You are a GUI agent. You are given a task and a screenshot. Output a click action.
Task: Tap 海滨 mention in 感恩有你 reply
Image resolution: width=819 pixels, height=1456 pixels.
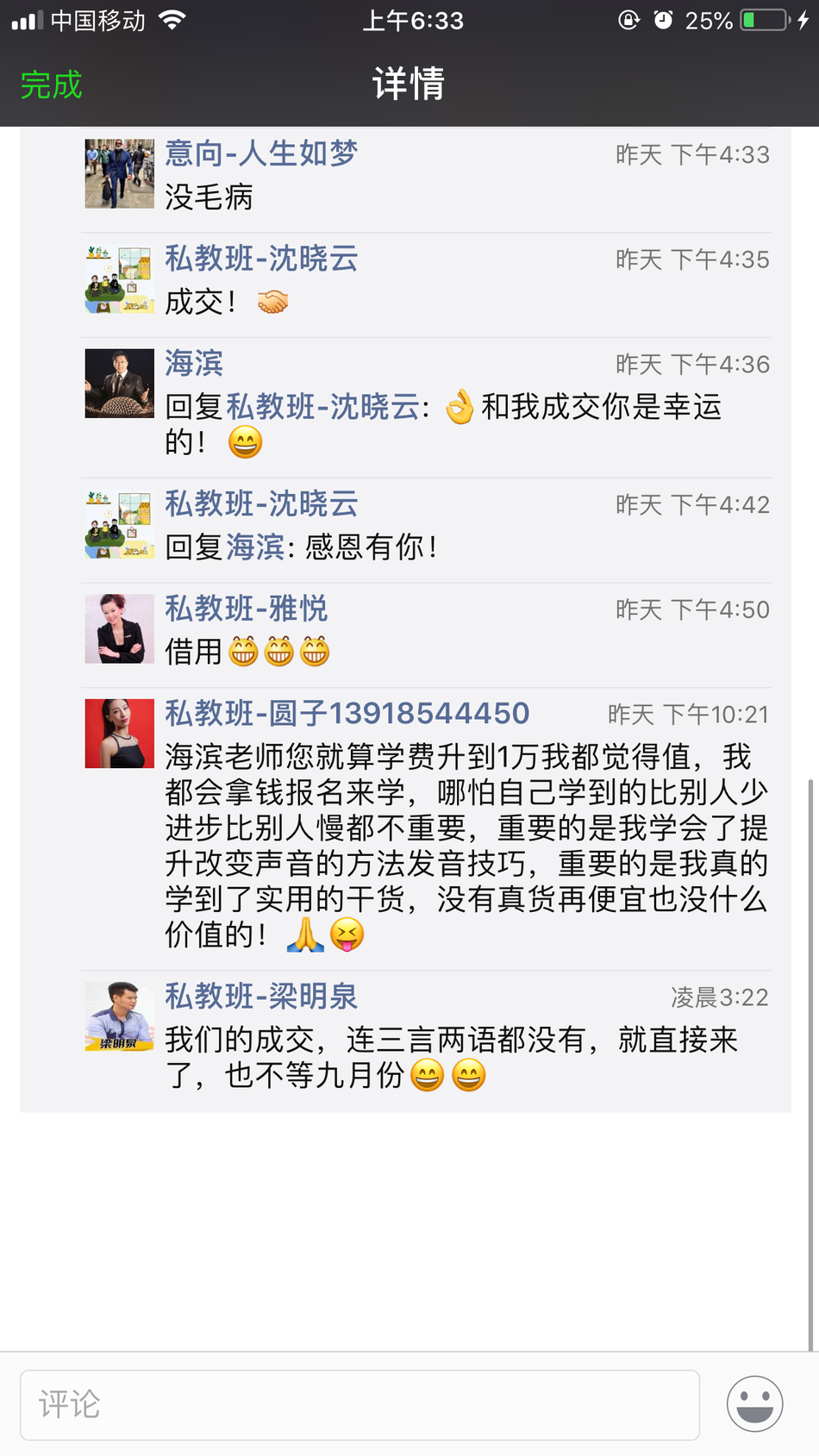[254, 547]
